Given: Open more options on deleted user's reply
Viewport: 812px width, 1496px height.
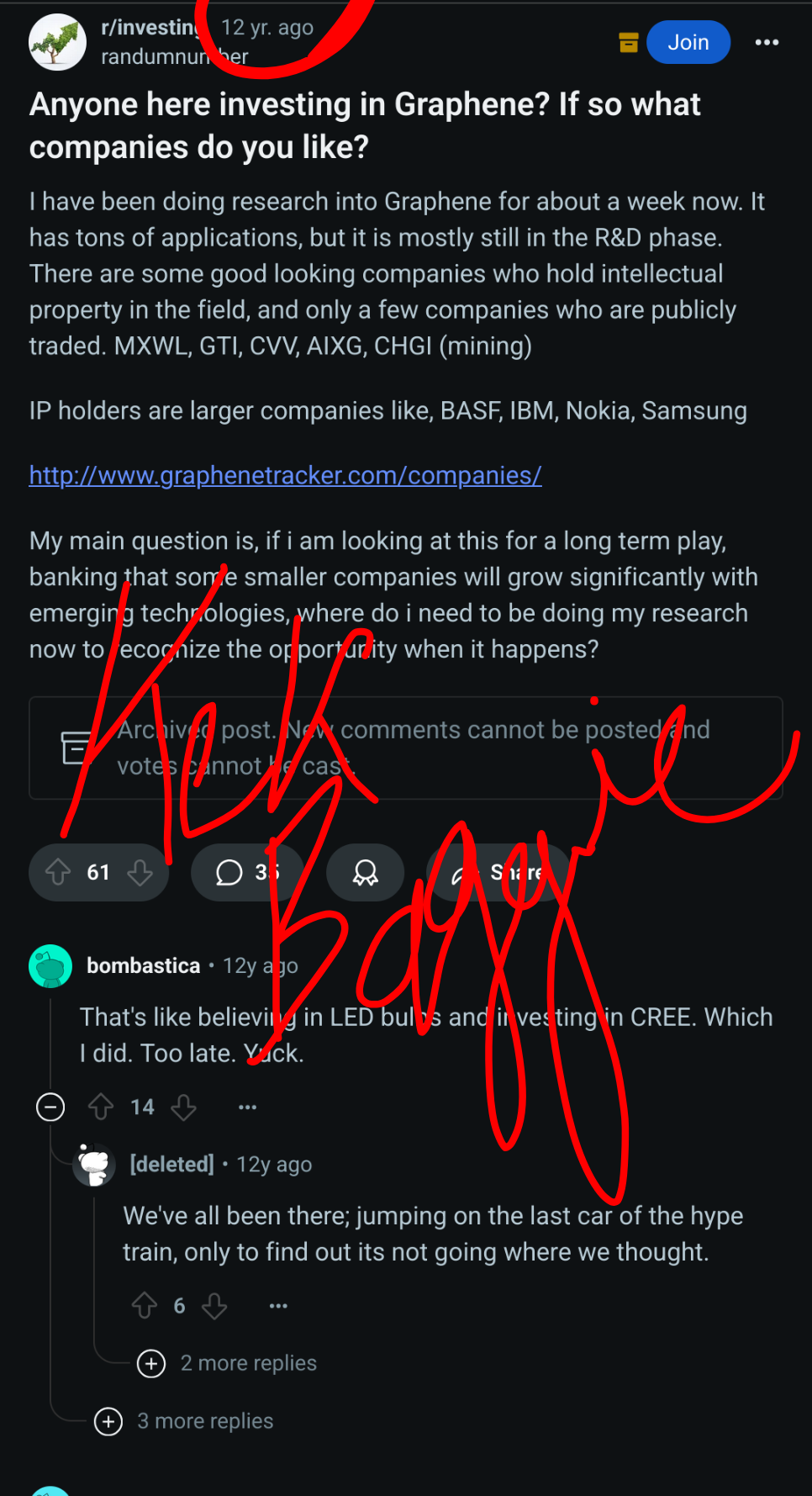Looking at the screenshot, I should point(278,1305).
